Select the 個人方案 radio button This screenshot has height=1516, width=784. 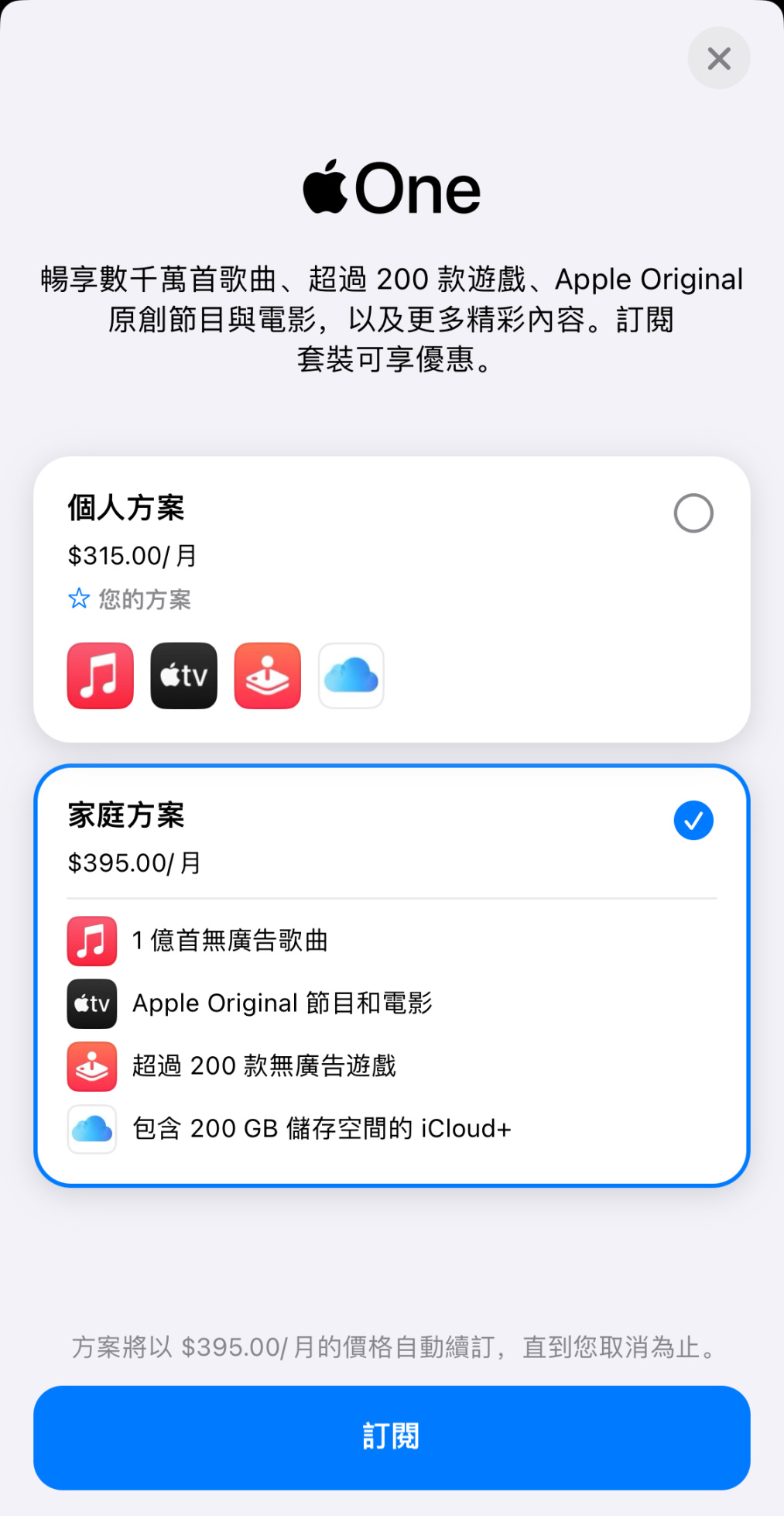693,513
